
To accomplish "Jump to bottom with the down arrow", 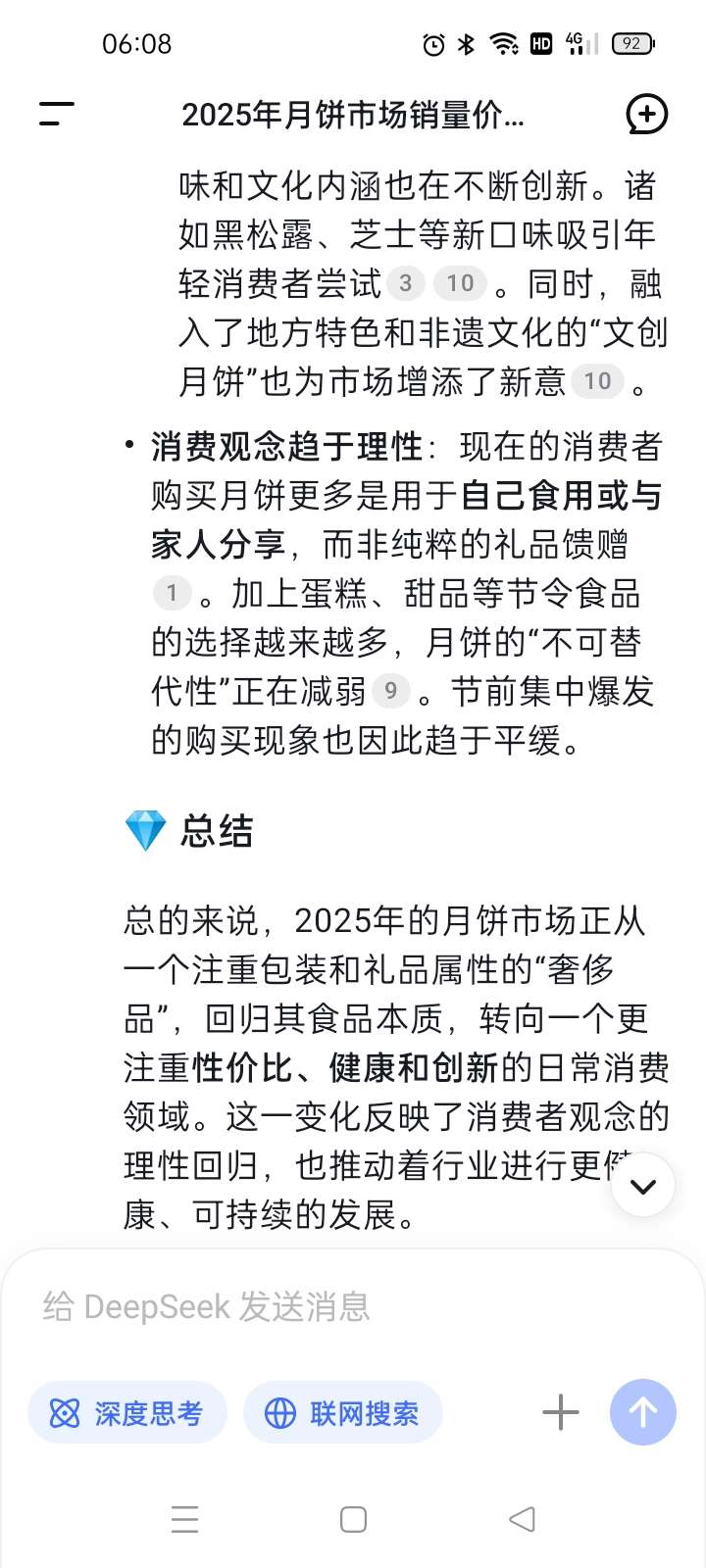I will 642,1186.
